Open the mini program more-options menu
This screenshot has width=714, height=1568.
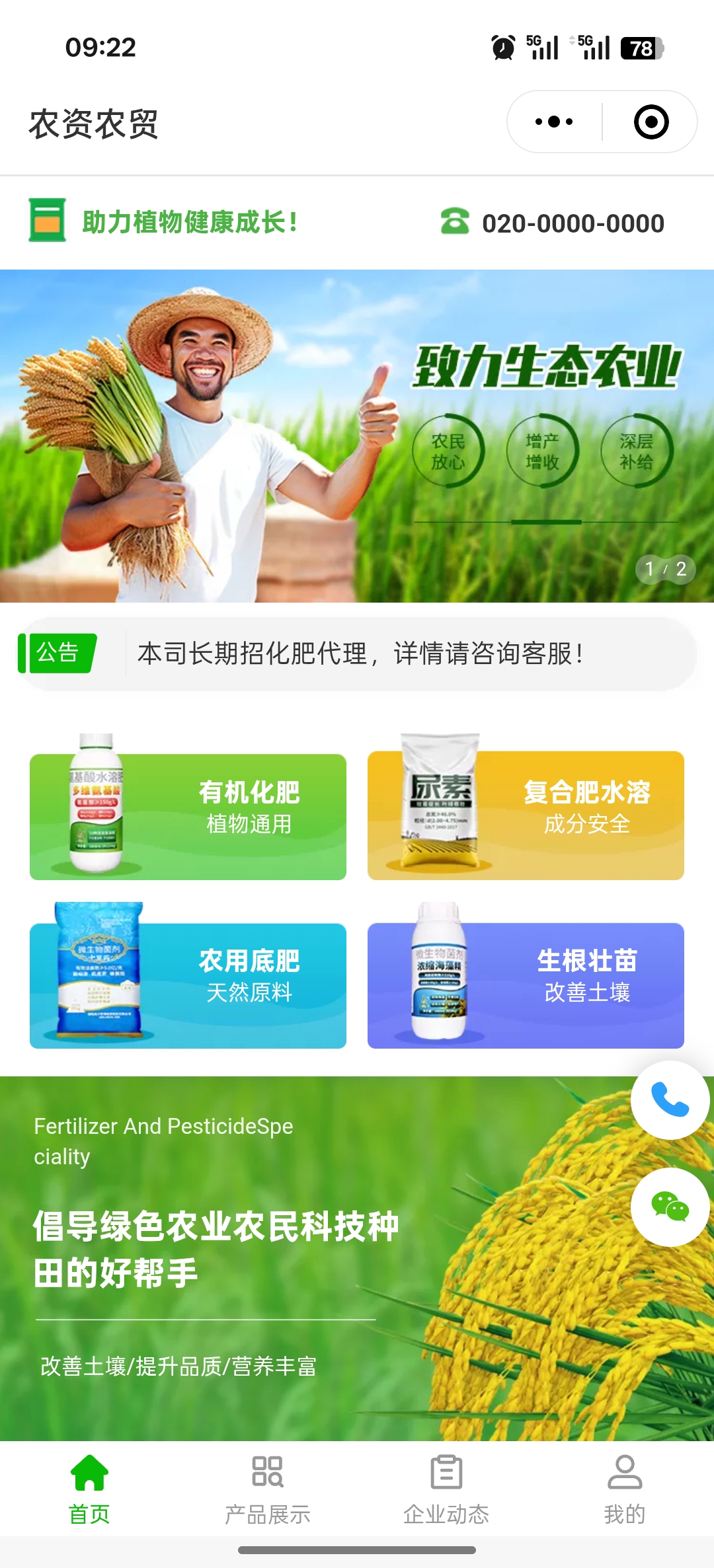(554, 122)
